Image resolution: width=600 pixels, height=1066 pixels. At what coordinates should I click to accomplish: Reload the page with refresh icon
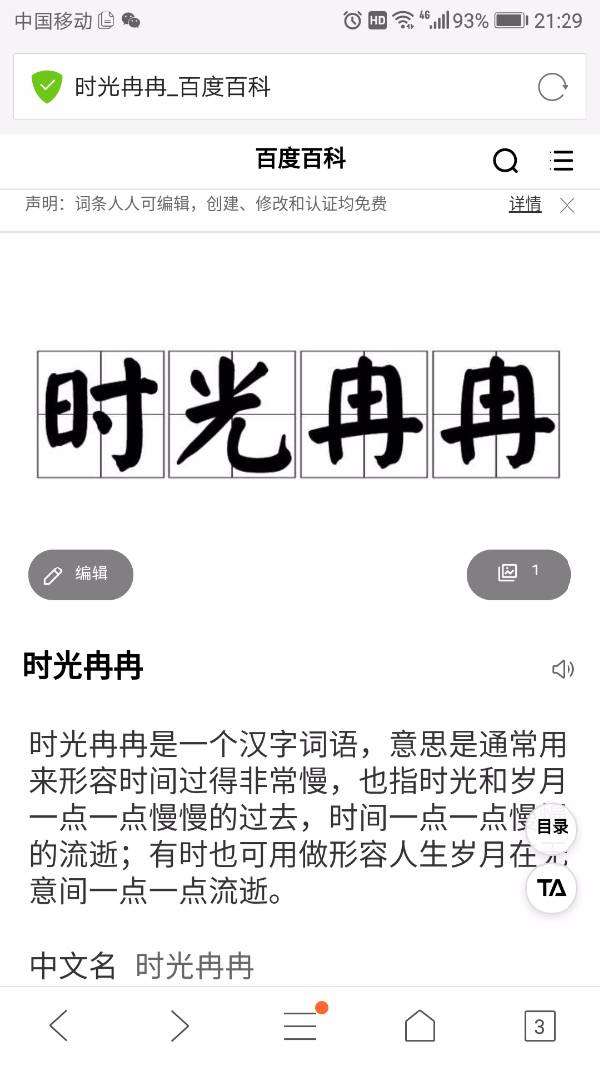point(552,87)
